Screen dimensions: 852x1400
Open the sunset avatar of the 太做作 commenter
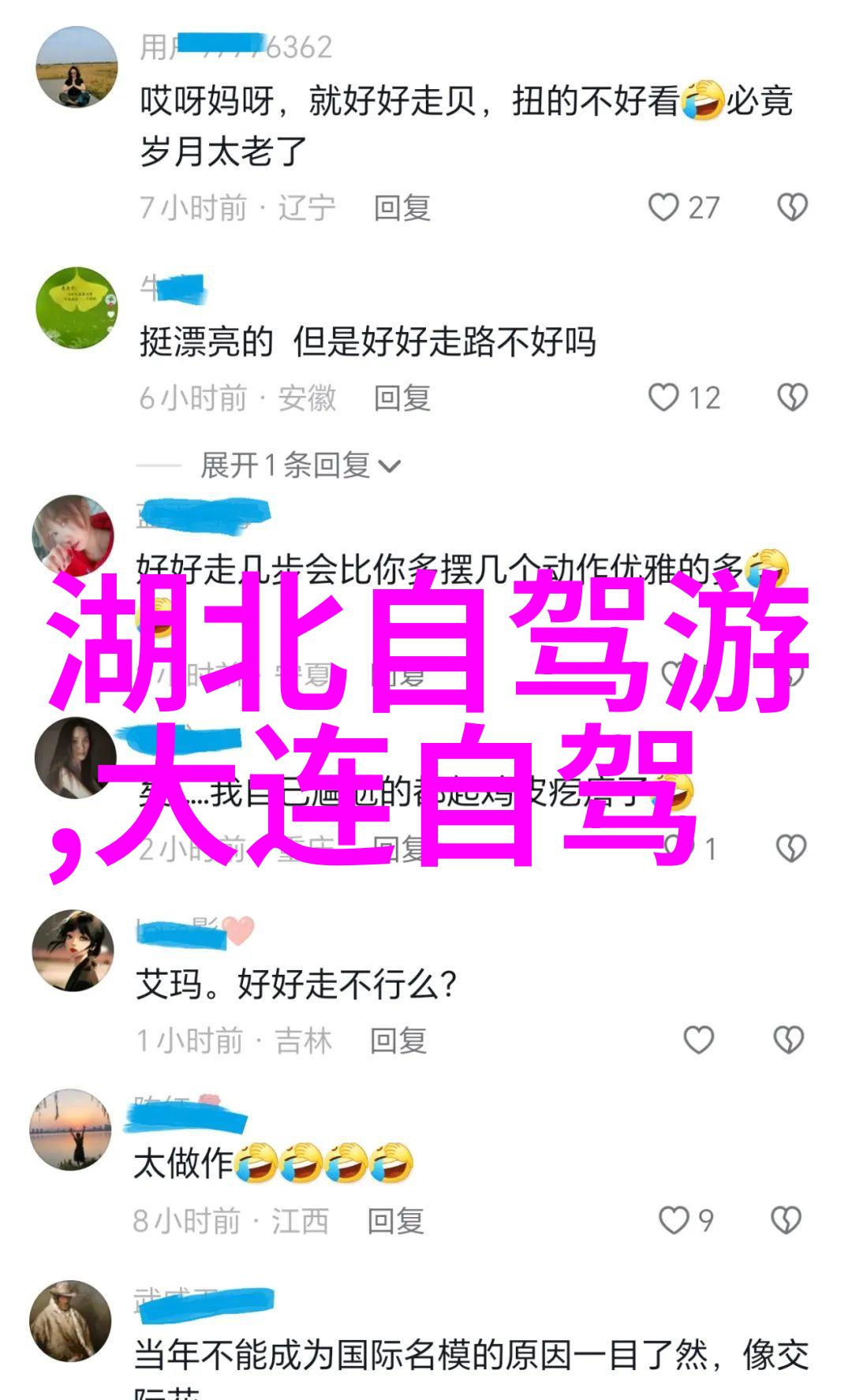pyautogui.click(x=70, y=1129)
